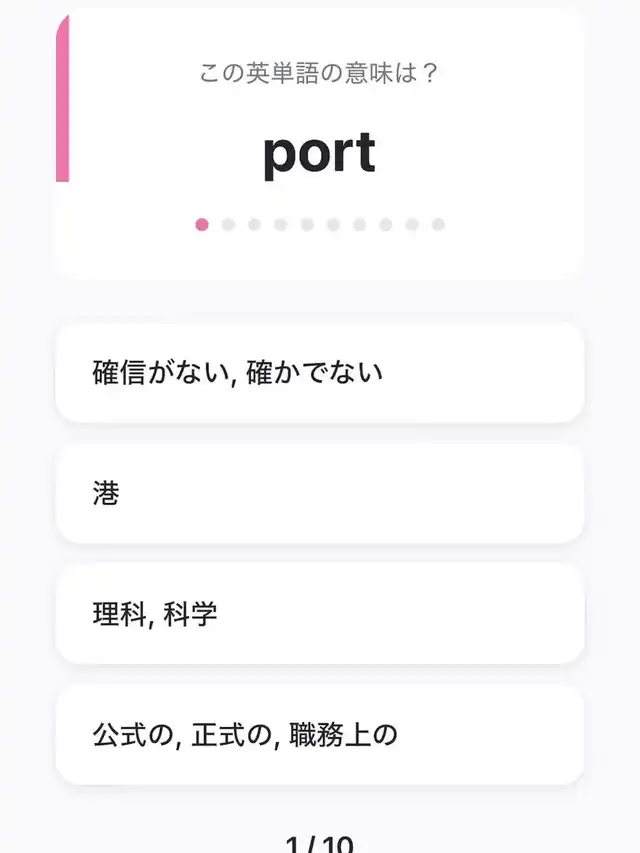Tap the 公式の, 正式の, 職務上の option
This screenshot has height=853, width=640.
click(x=320, y=735)
